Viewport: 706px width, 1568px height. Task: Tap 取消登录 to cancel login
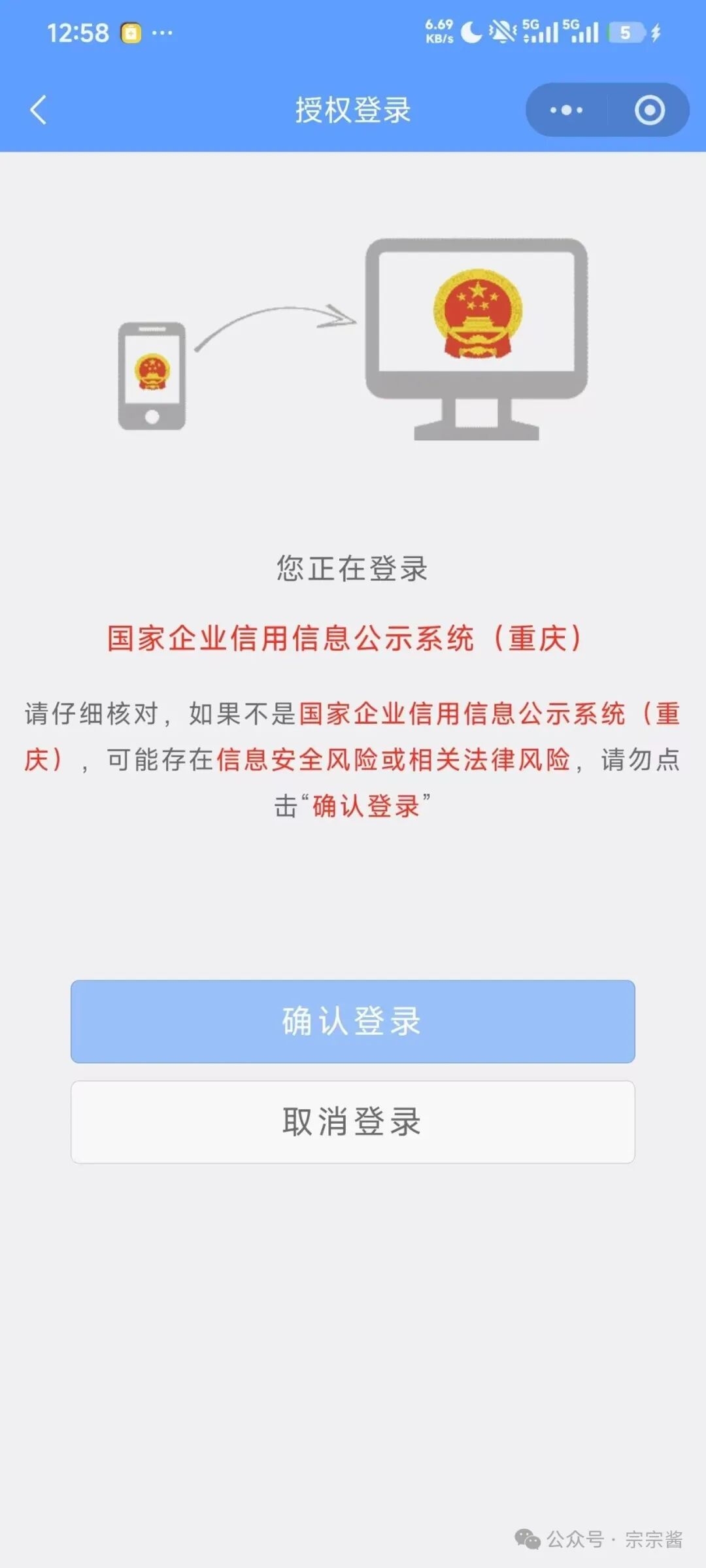pyautogui.click(x=353, y=1122)
